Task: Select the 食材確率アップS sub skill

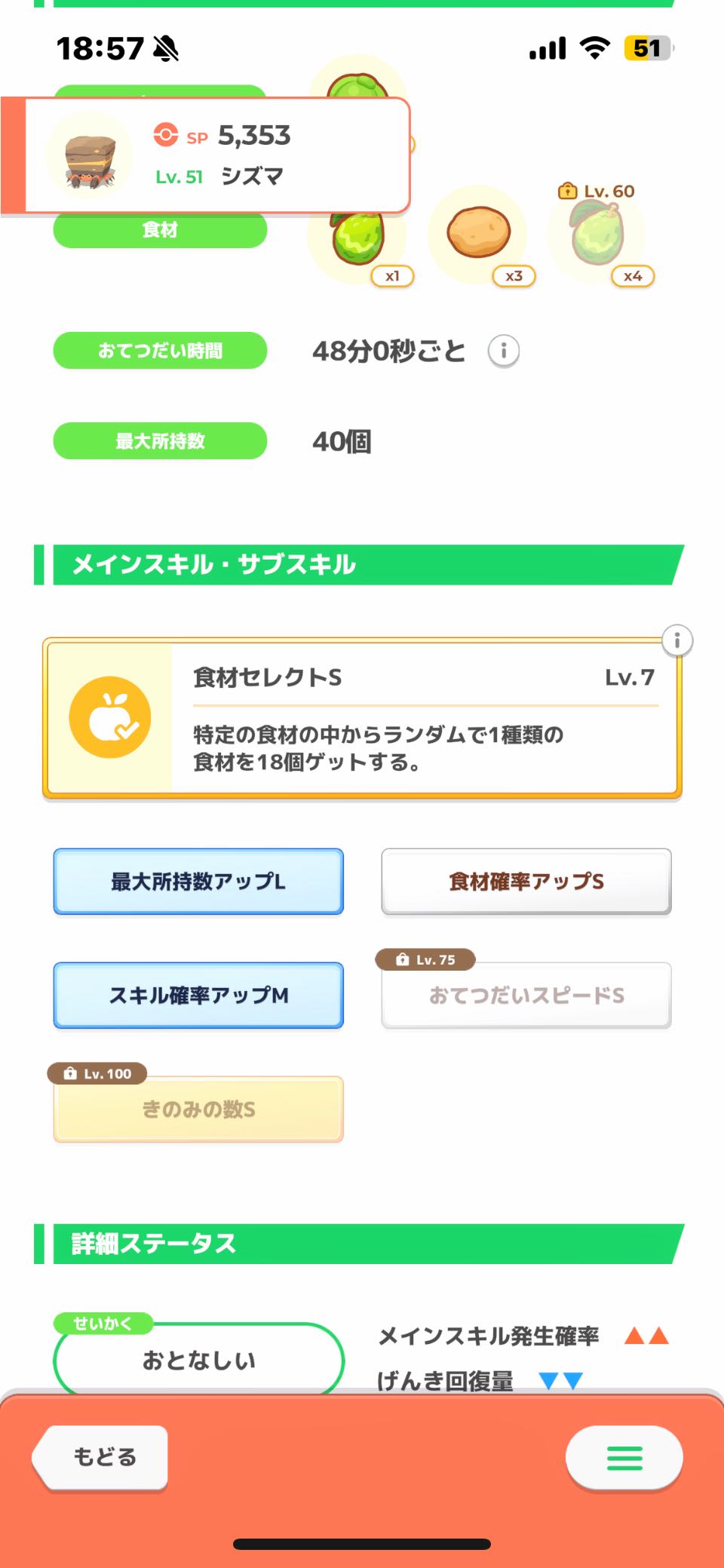Action: point(526,881)
